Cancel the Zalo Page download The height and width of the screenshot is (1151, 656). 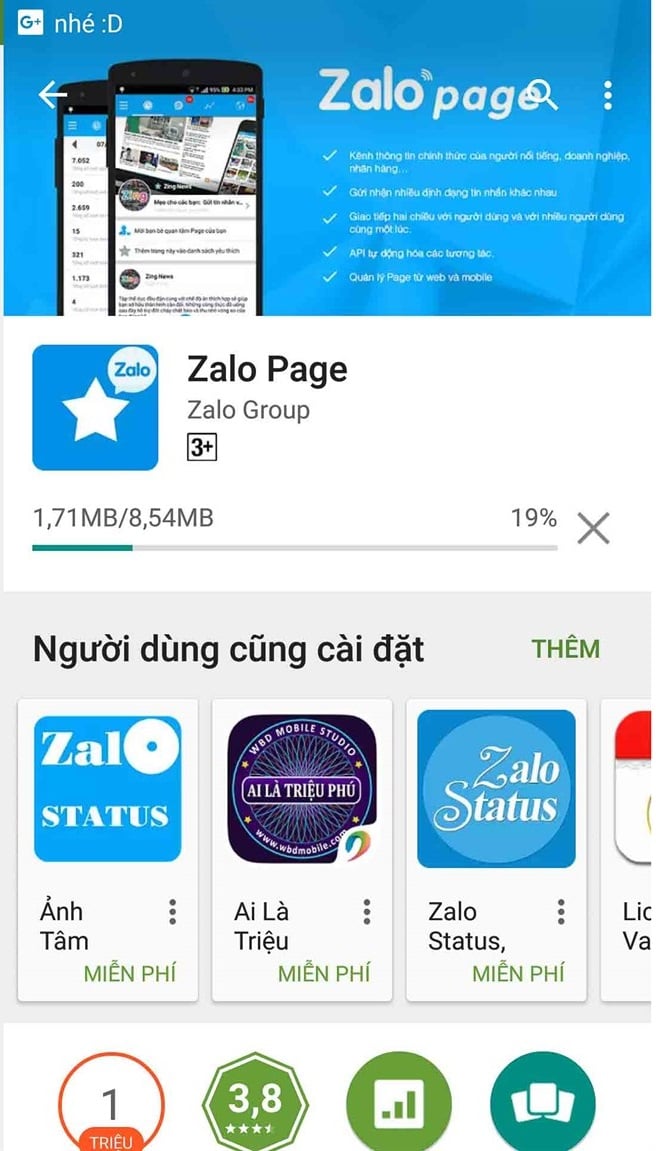coord(593,527)
